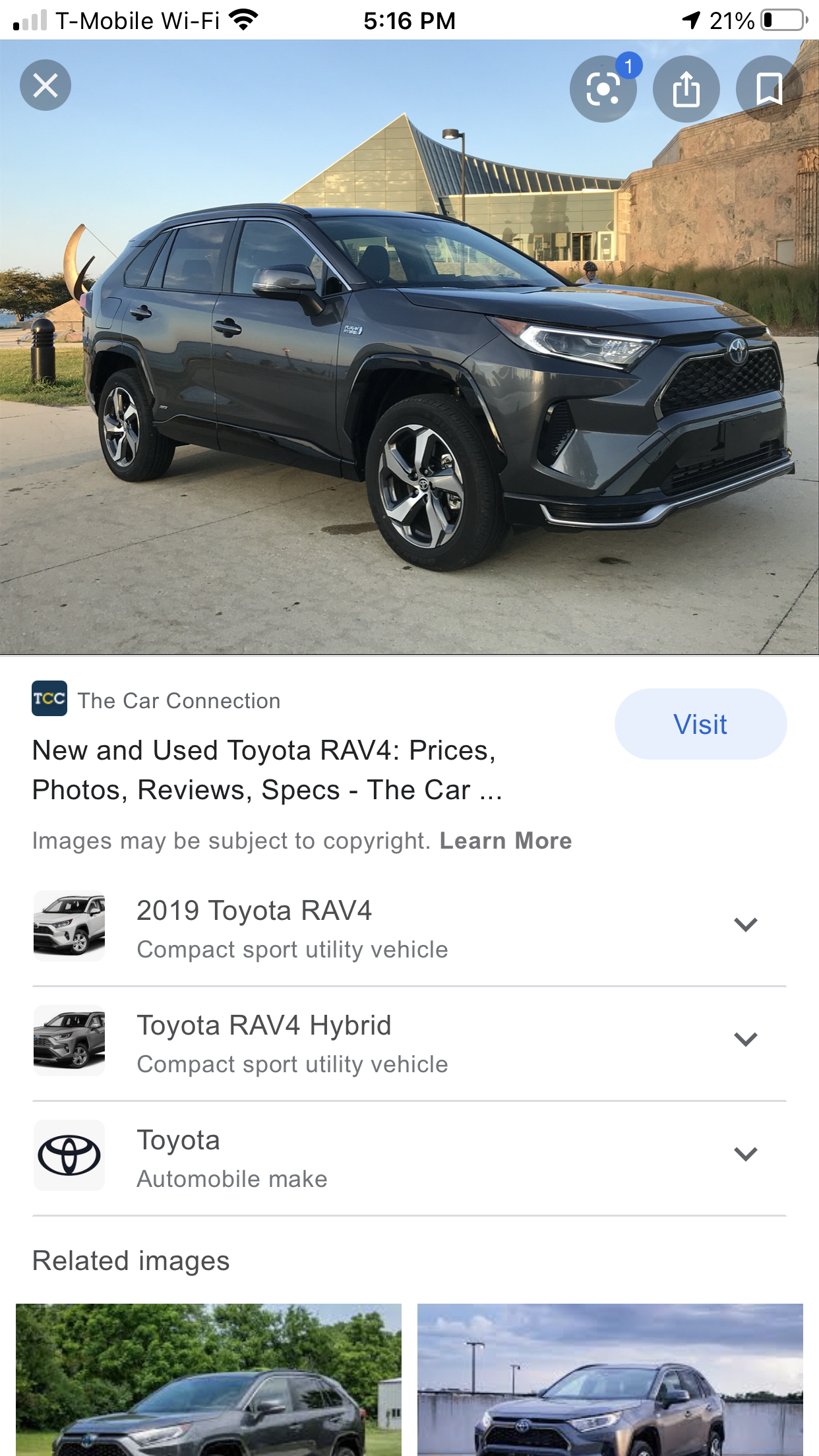Close the image viewer

(x=45, y=85)
